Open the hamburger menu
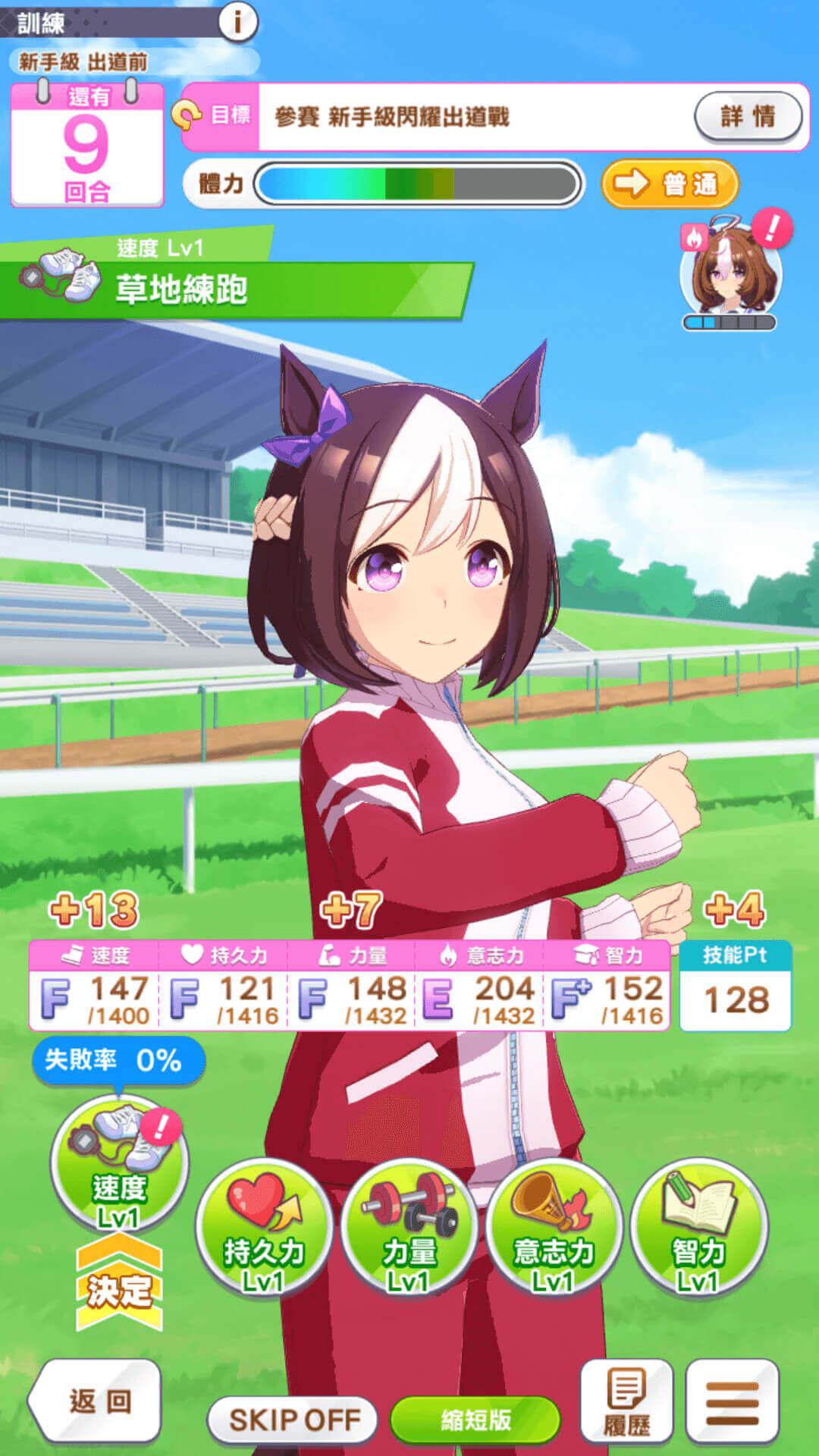 (x=732, y=1401)
